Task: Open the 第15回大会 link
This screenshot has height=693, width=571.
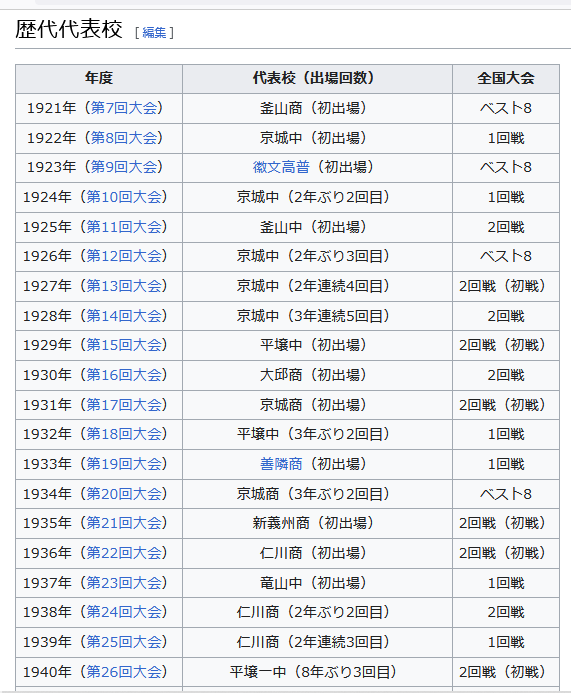Action: coord(124,345)
